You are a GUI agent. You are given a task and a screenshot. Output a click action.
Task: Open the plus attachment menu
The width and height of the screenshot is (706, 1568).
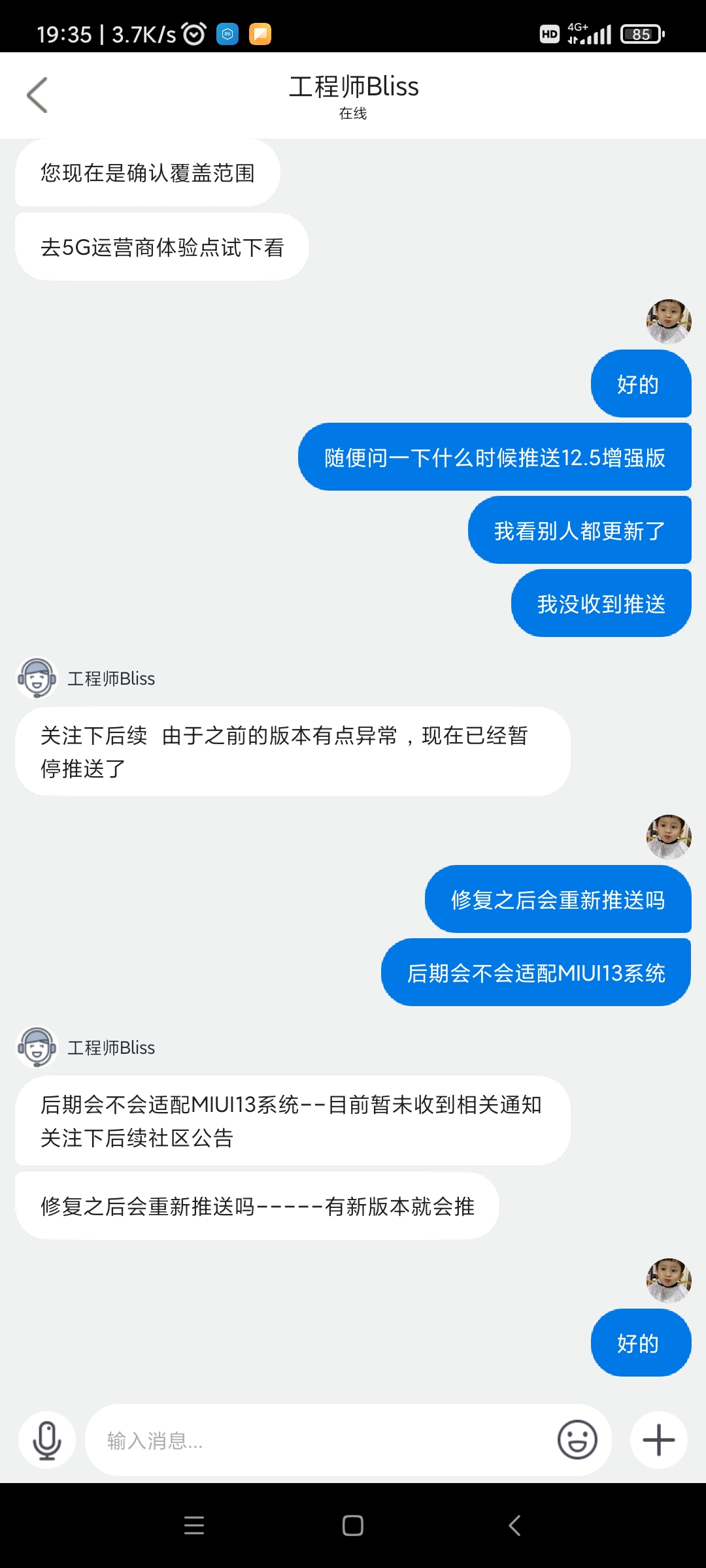click(659, 1440)
